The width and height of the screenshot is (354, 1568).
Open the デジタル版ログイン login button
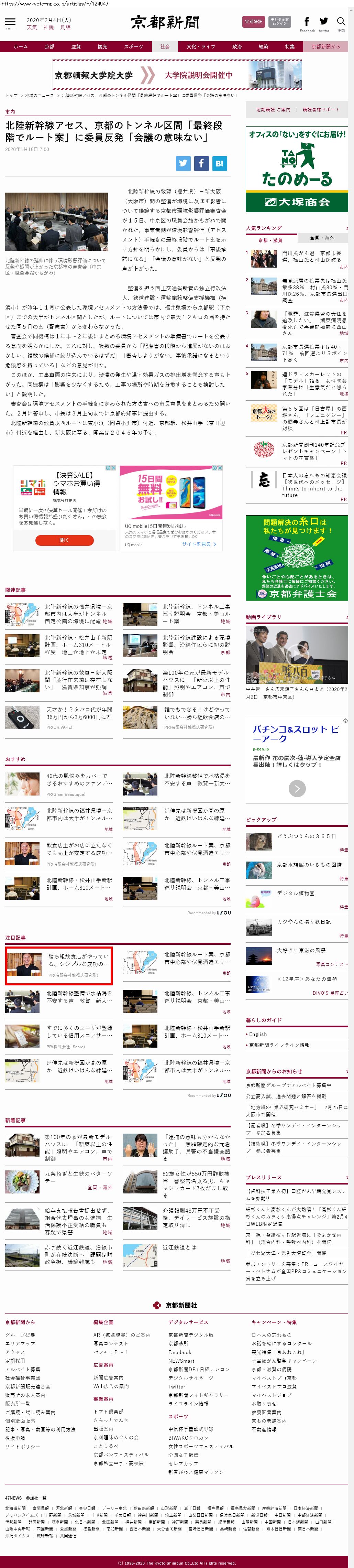pos(279,22)
